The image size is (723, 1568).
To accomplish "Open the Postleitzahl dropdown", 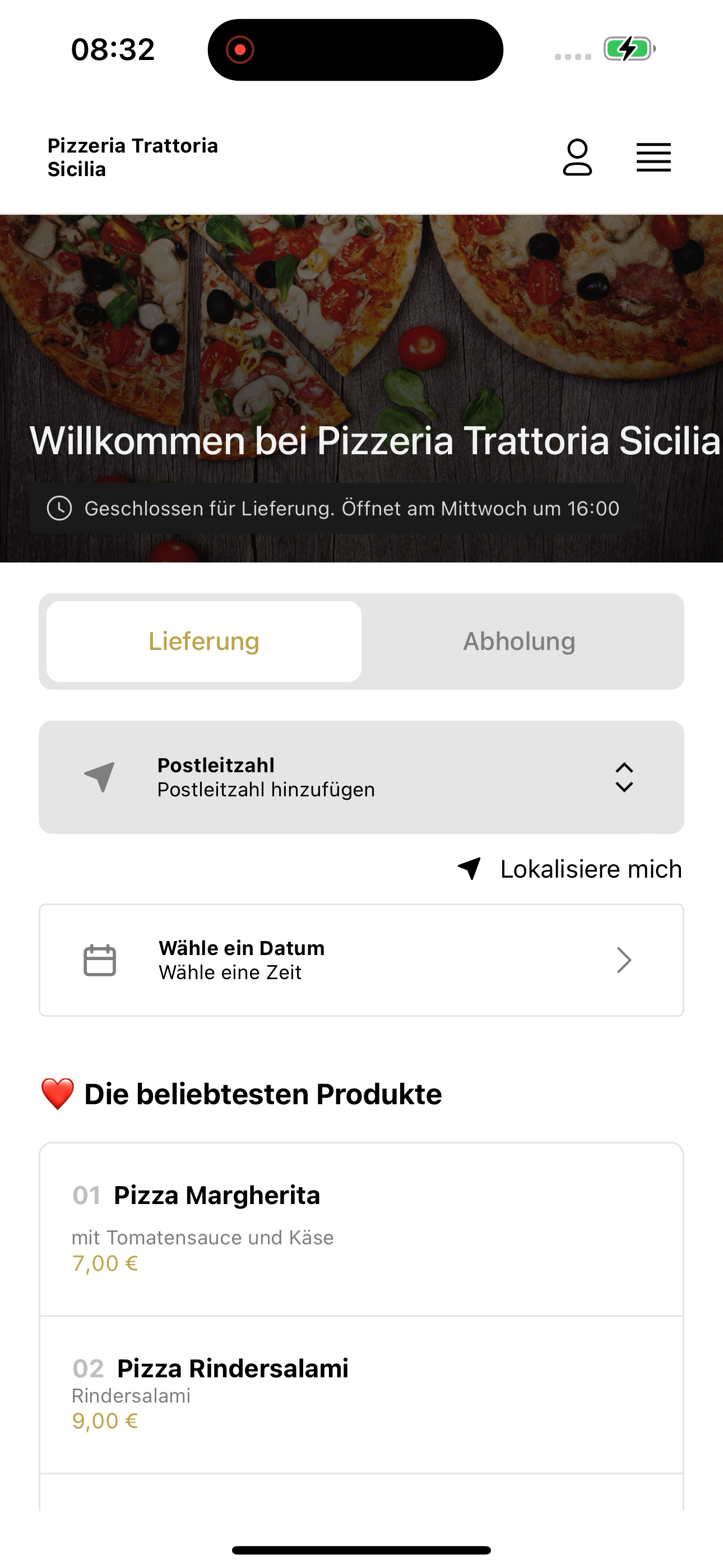I will pos(361,777).
